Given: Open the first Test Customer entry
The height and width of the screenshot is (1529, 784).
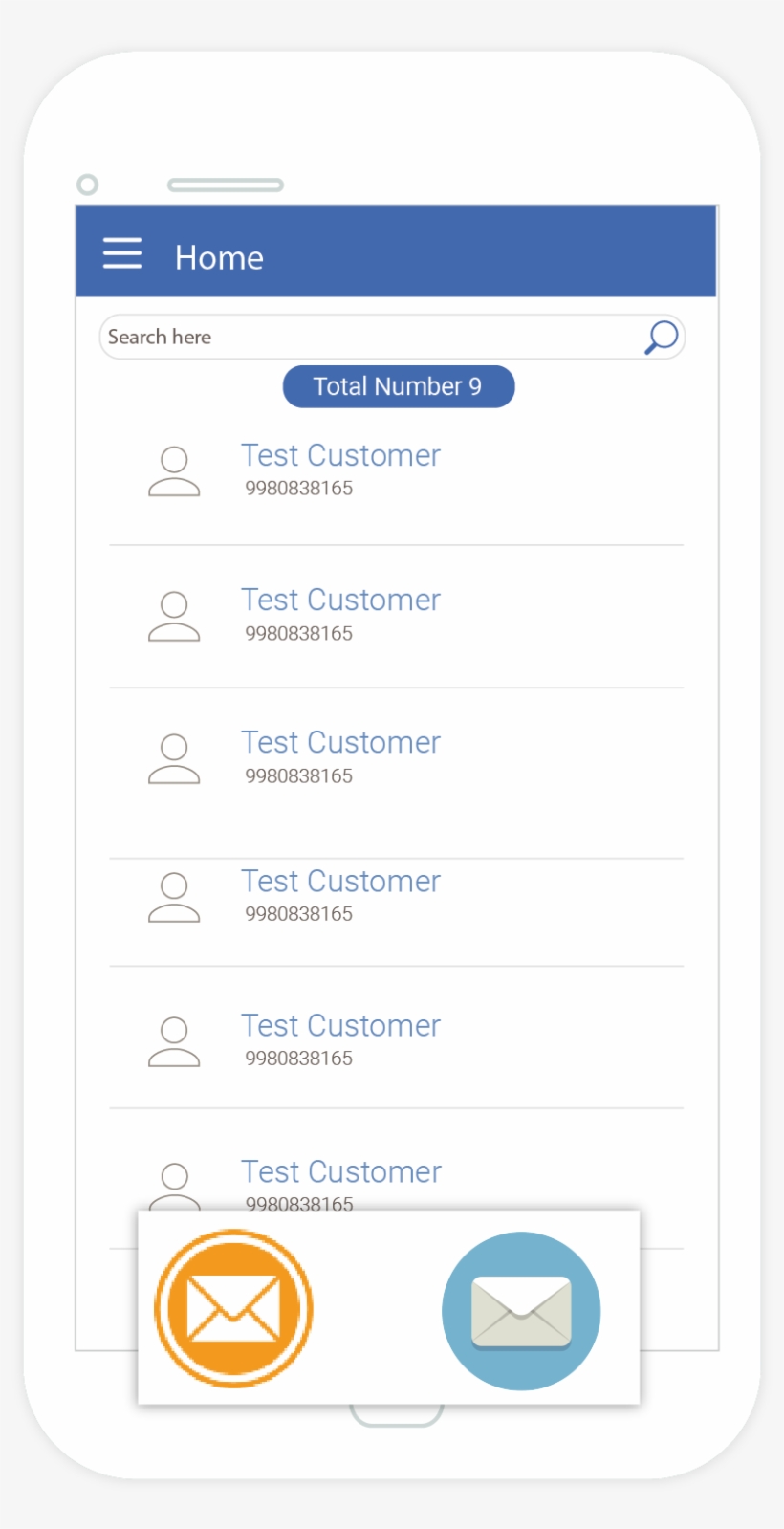Looking at the screenshot, I should (340, 455).
